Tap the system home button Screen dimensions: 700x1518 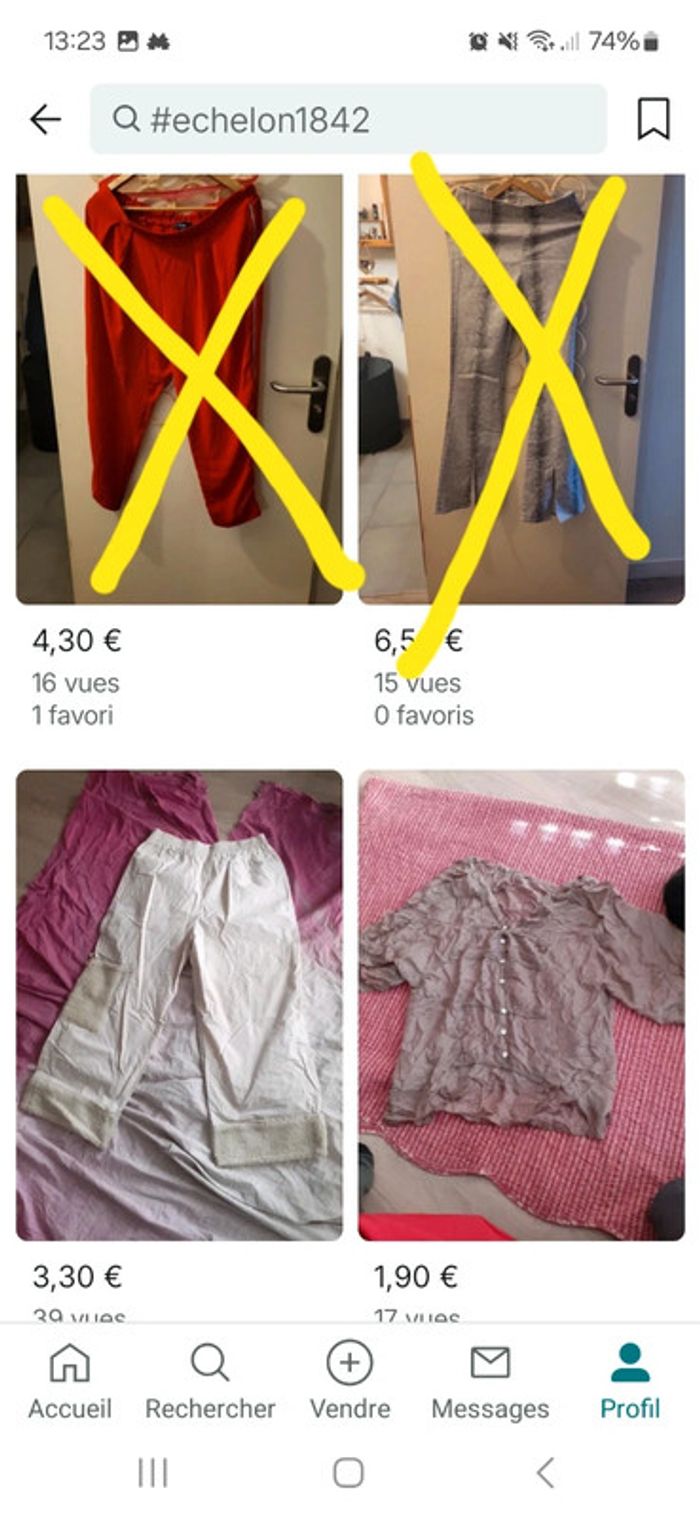[x=348, y=1472]
